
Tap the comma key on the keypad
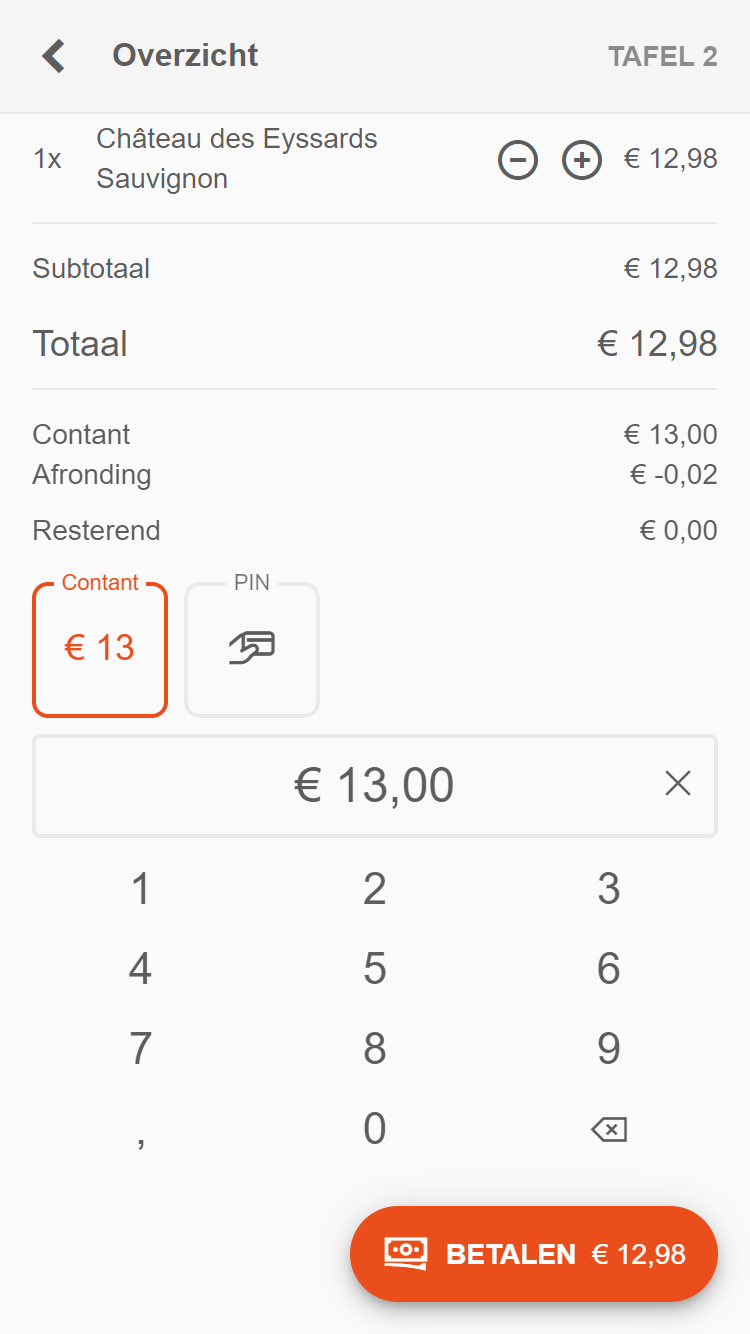click(x=141, y=1133)
